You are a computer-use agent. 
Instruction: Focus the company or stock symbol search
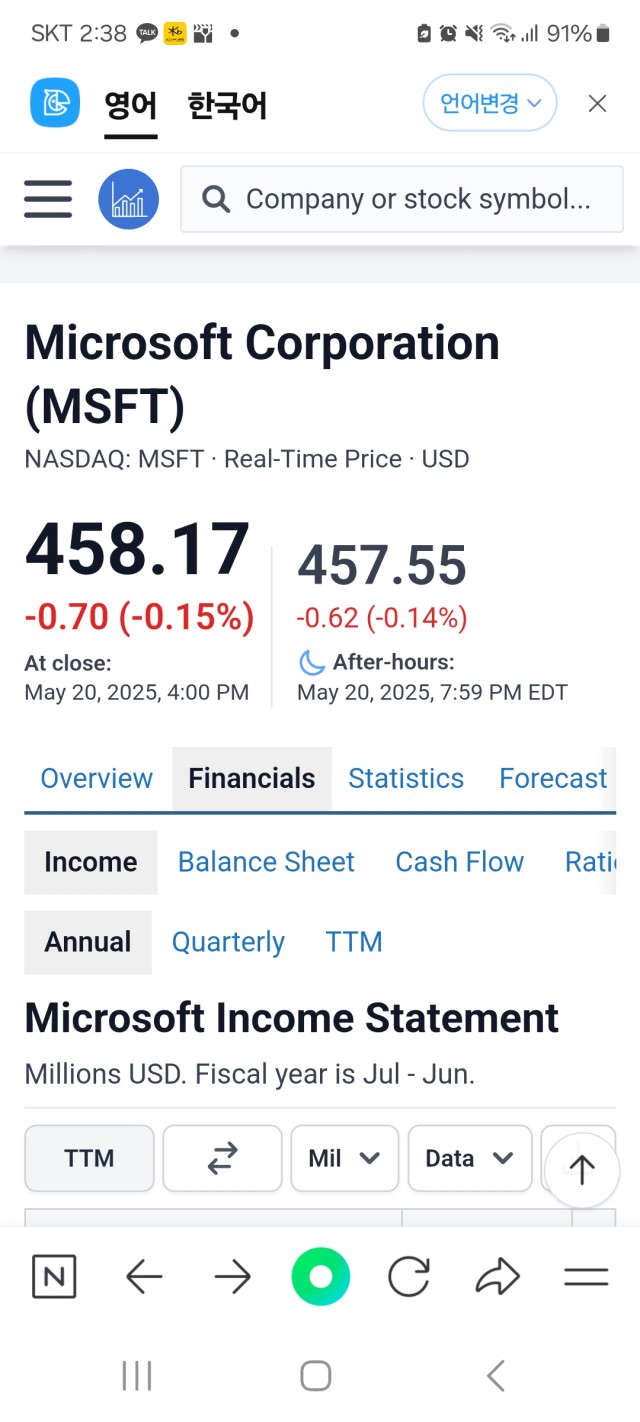402,199
